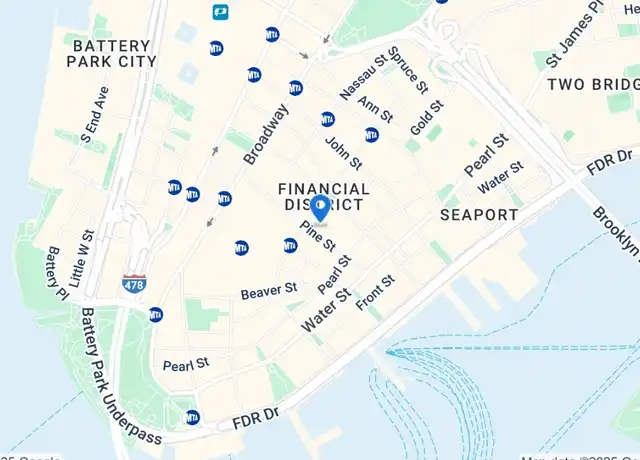Open the MTA station by Battery Park Underpass
The height and width of the screenshot is (460, 640).
192,417
